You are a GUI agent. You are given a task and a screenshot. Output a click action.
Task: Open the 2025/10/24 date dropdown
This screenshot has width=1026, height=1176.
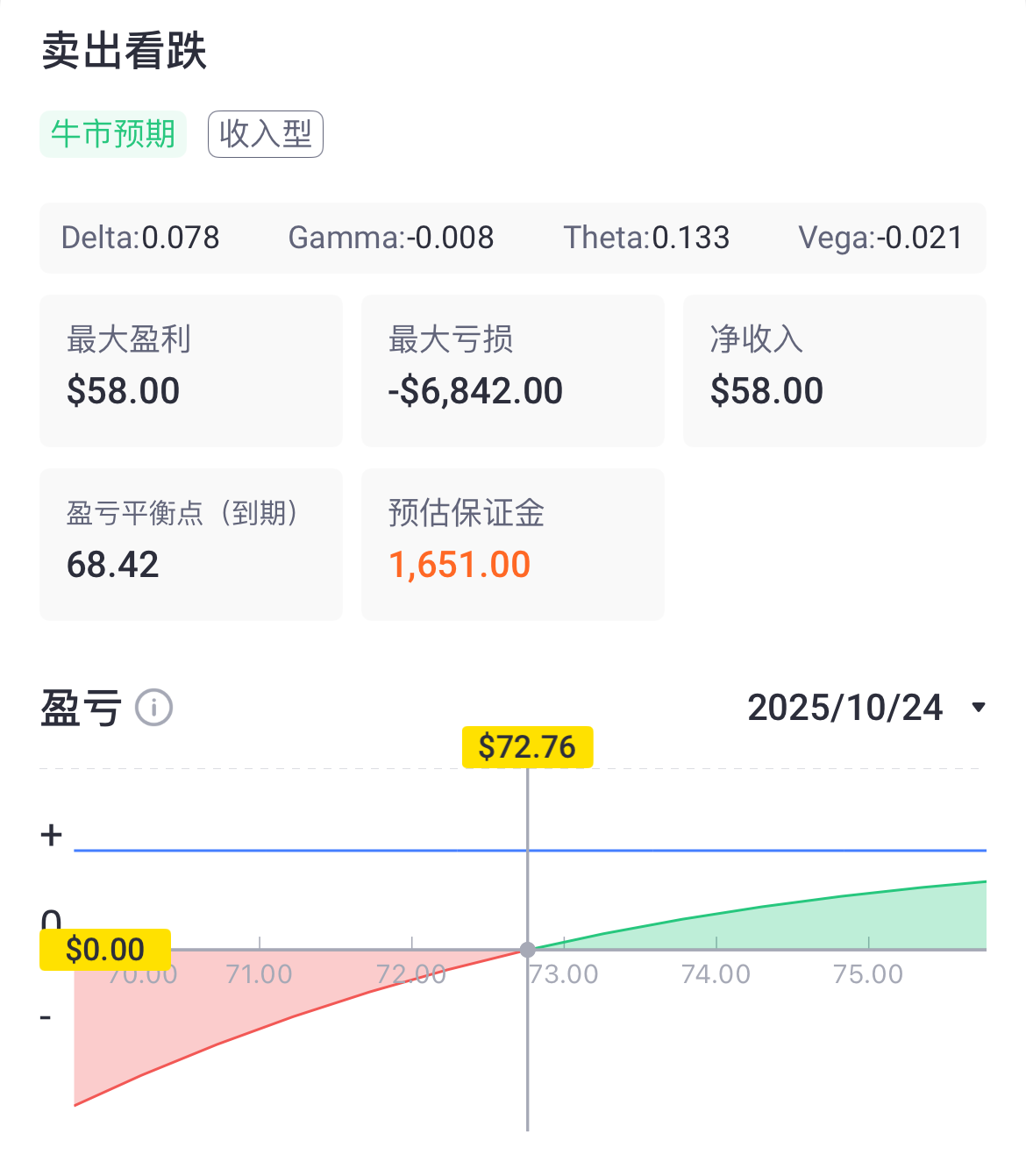coord(866,708)
